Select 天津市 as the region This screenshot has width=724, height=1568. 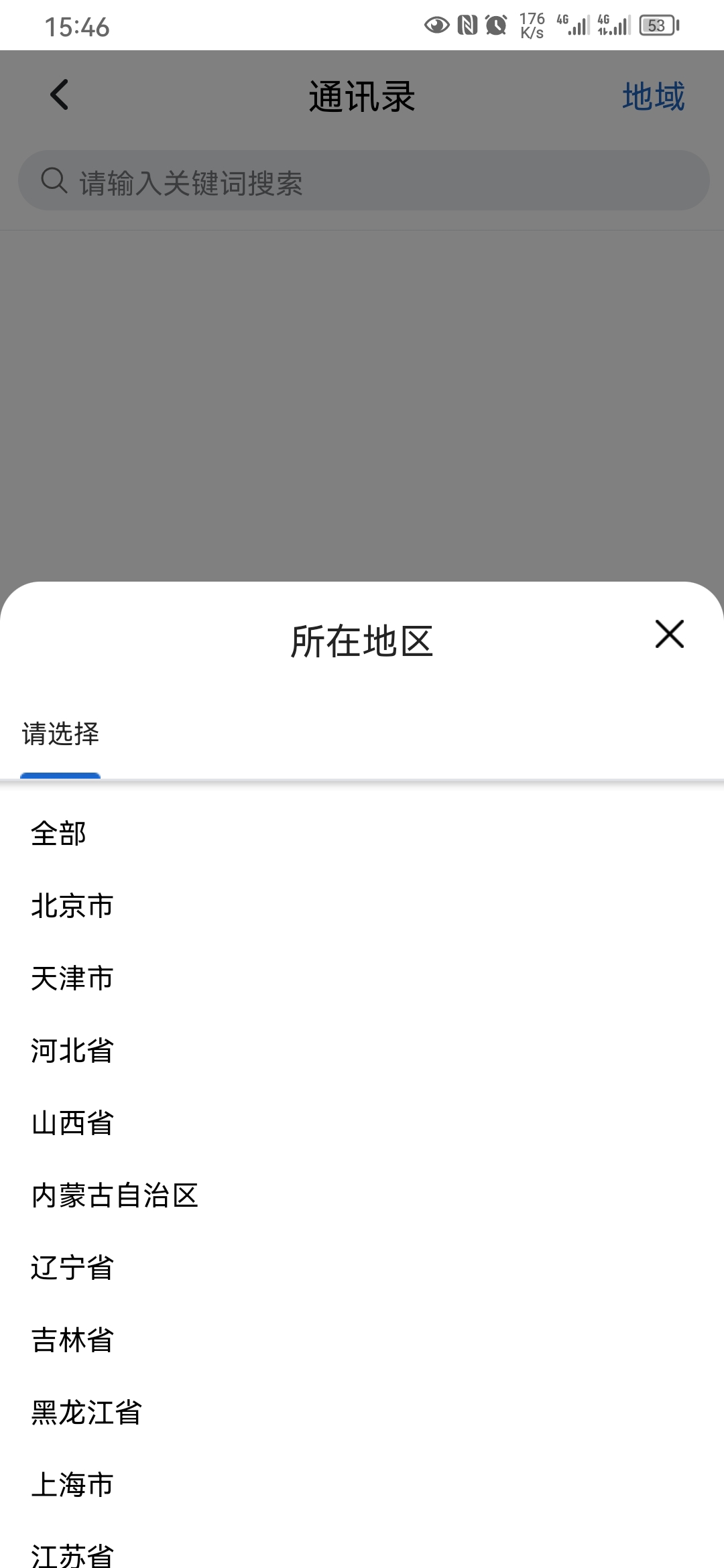tap(362, 978)
